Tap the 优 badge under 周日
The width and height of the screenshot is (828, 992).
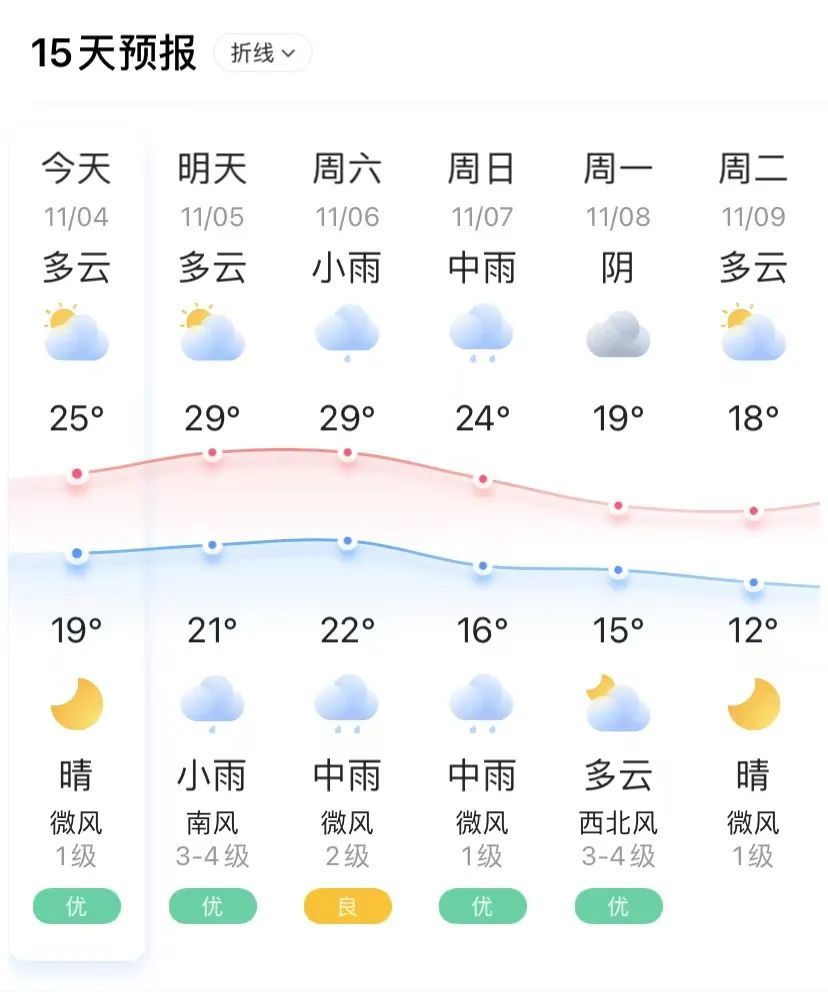[481, 906]
